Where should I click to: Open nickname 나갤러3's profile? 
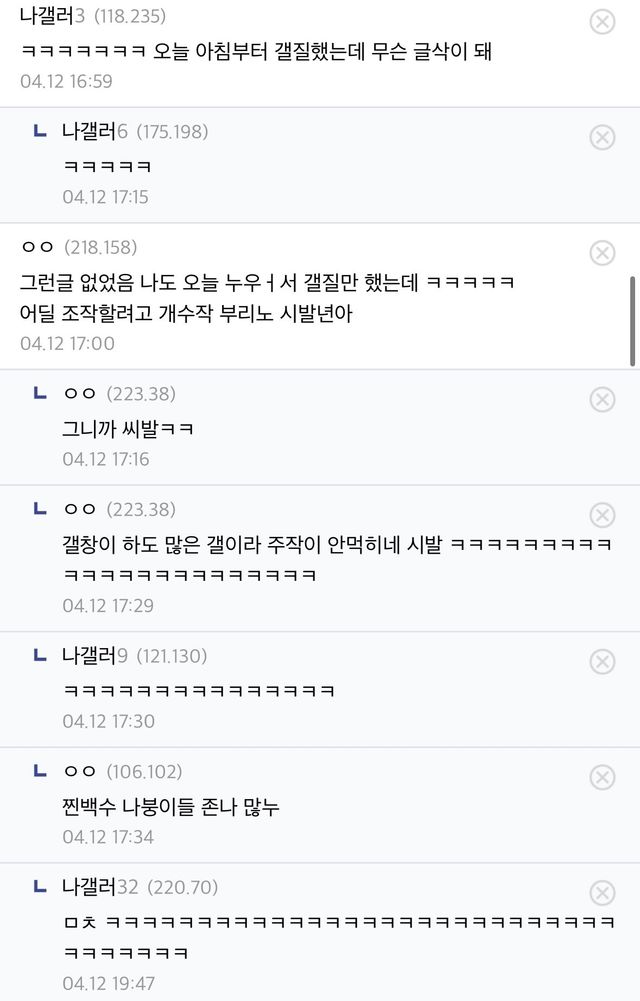coord(56,16)
